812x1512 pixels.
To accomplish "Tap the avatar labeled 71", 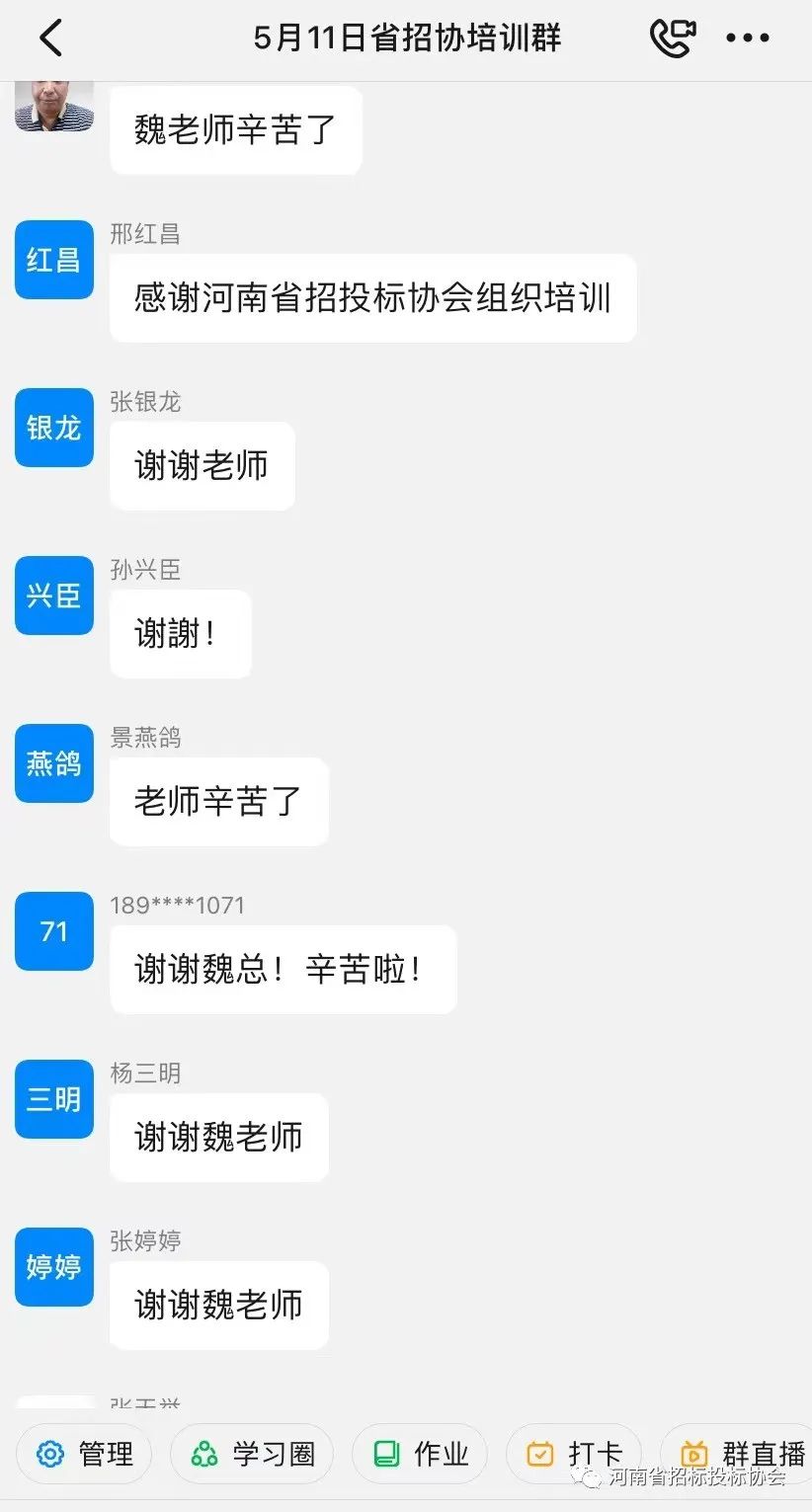I will pos(54,931).
